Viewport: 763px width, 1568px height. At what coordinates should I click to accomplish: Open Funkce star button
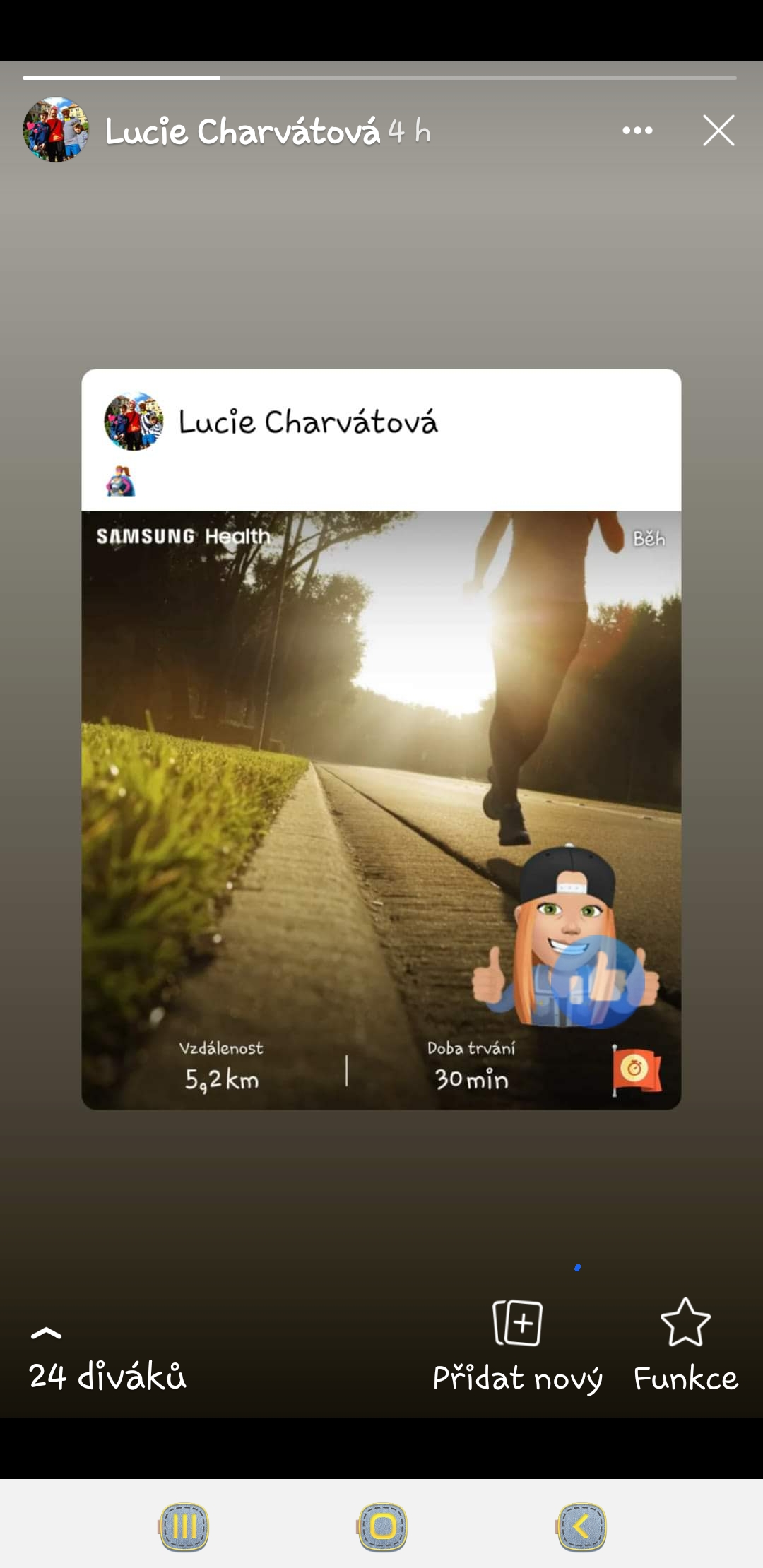pyautogui.click(x=685, y=1347)
